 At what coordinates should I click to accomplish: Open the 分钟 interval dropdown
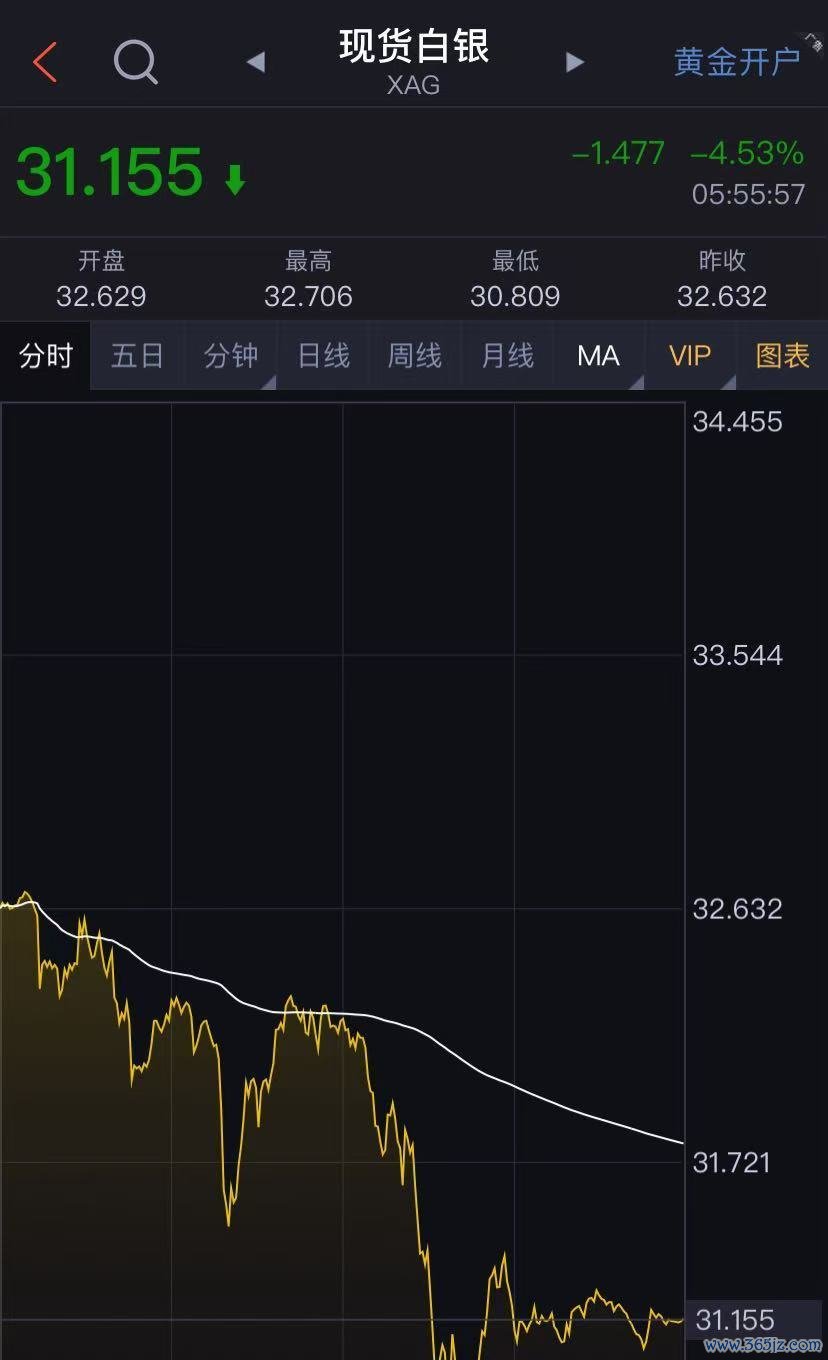pyautogui.click(x=231, y=356)
